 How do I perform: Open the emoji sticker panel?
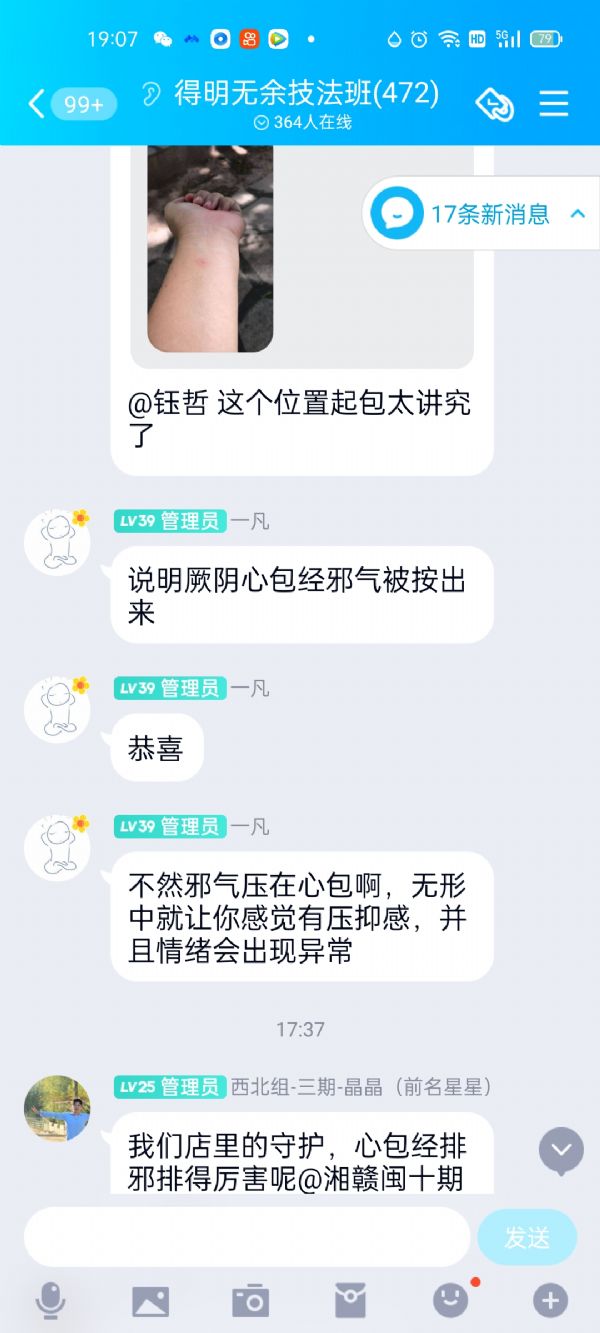(x=450, y=1300)
